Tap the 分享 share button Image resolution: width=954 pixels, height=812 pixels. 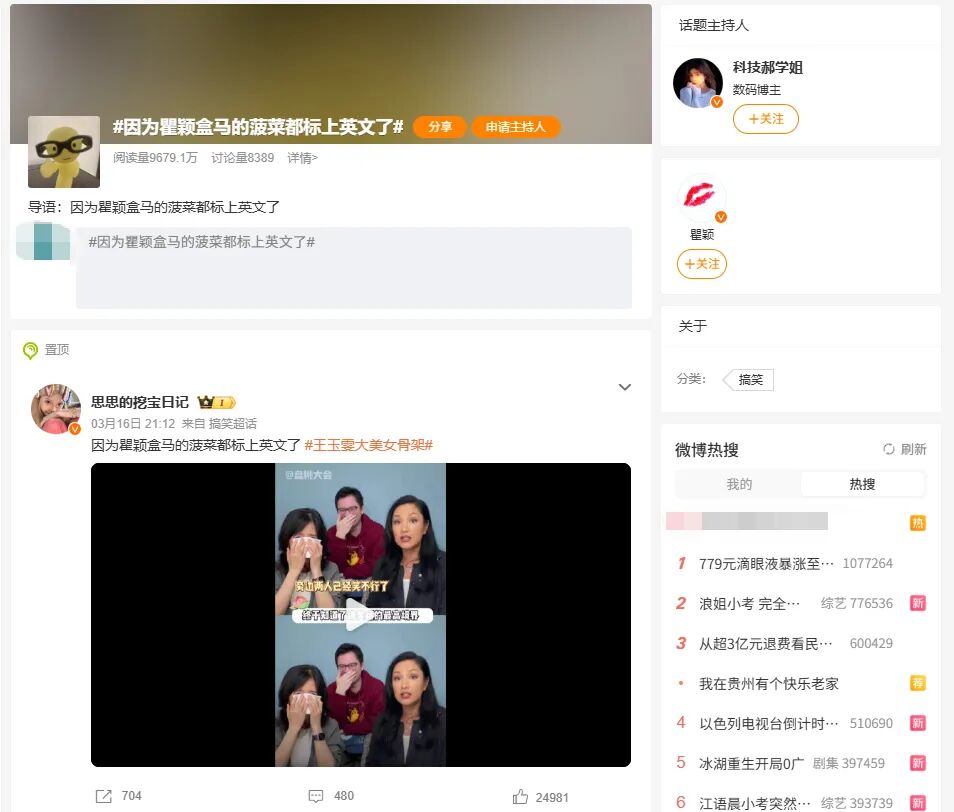(x=440, y=127)
